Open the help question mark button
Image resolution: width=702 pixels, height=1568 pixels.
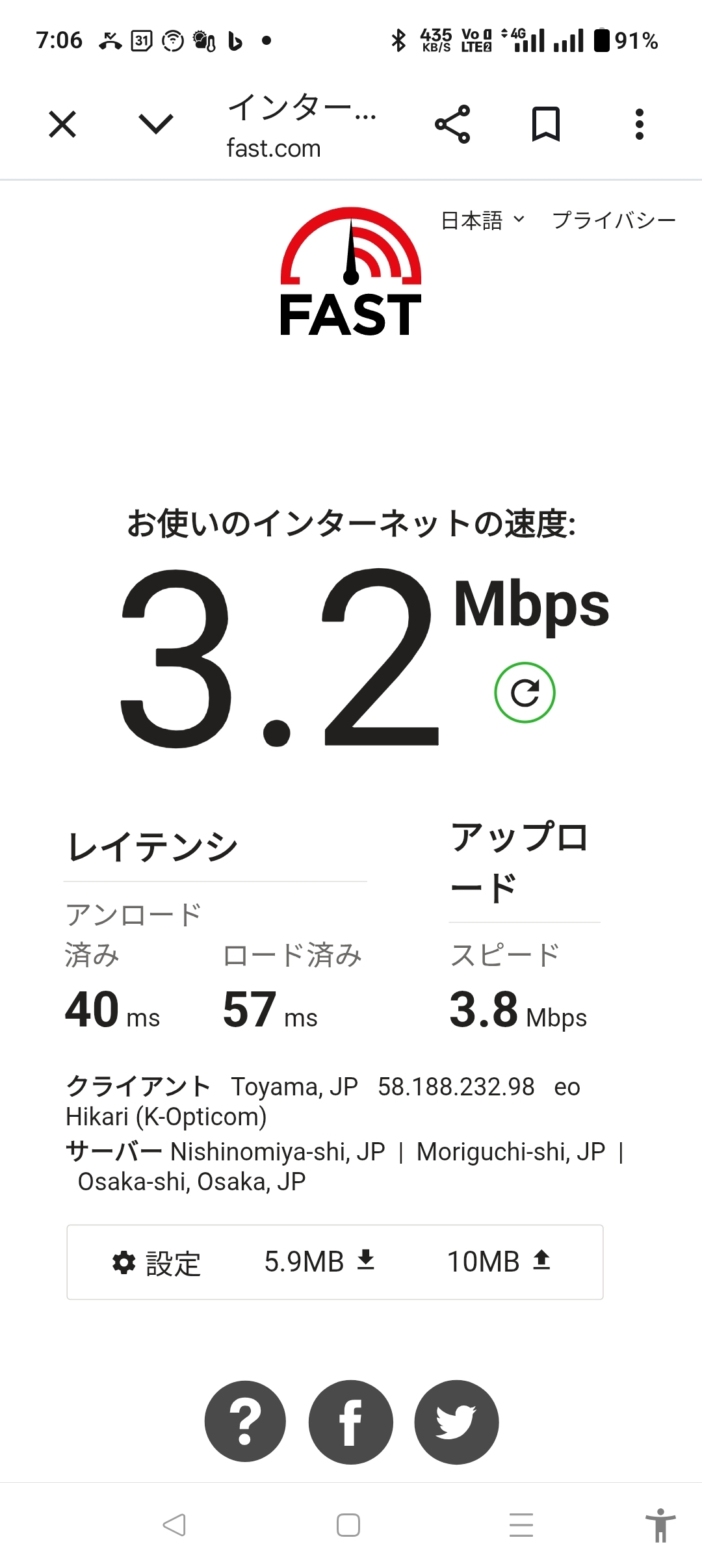245,1422
